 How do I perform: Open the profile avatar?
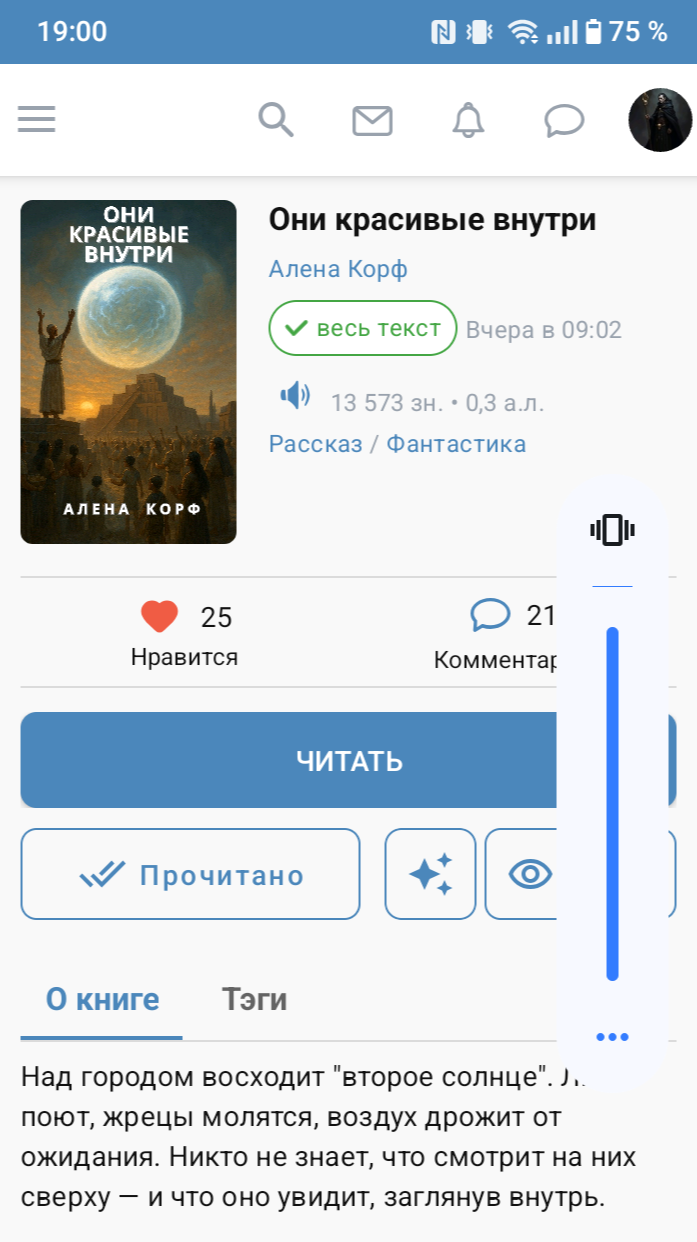(x=660, y=120)
